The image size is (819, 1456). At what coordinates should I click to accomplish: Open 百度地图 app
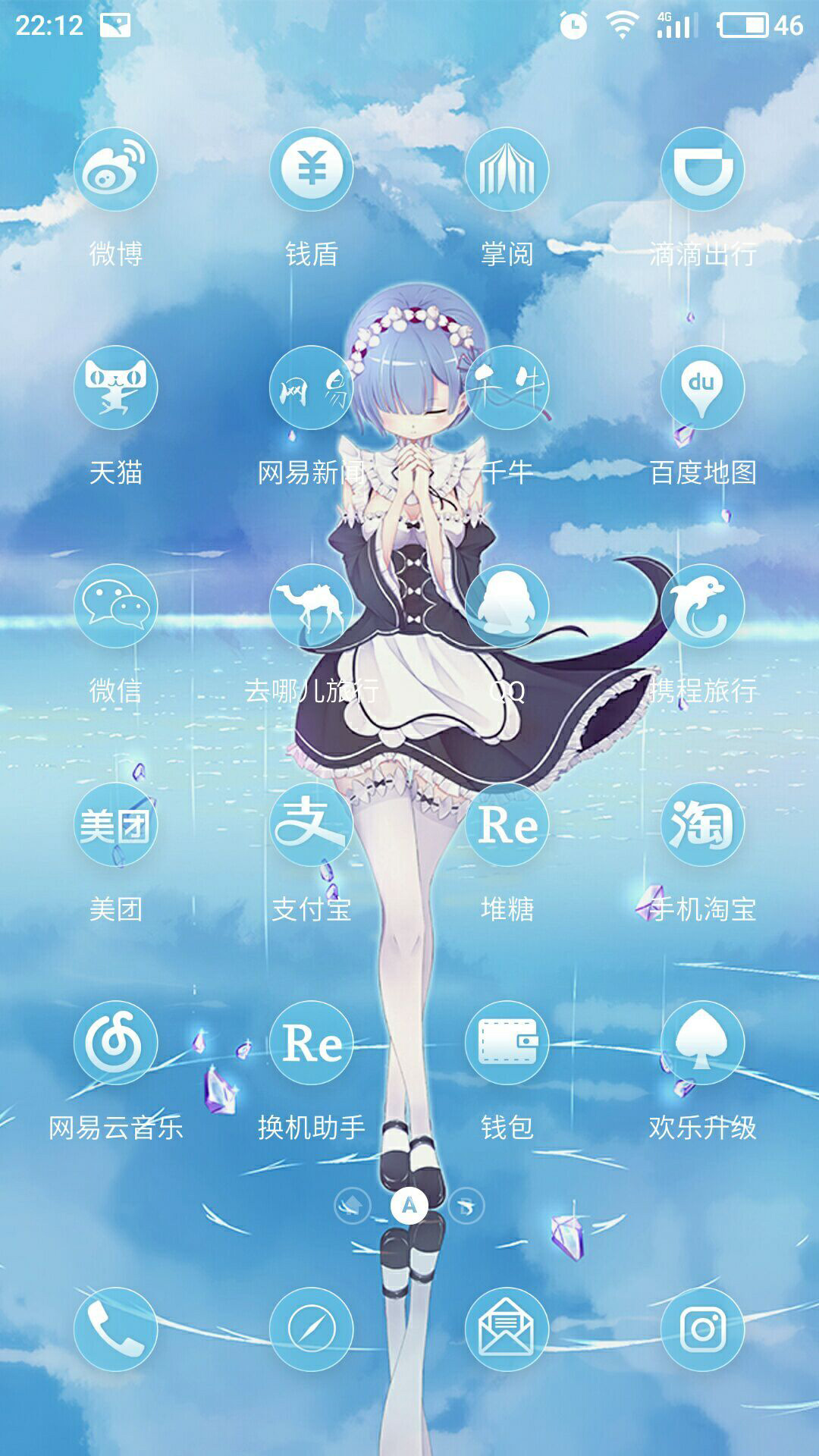[x=702, y=388]
